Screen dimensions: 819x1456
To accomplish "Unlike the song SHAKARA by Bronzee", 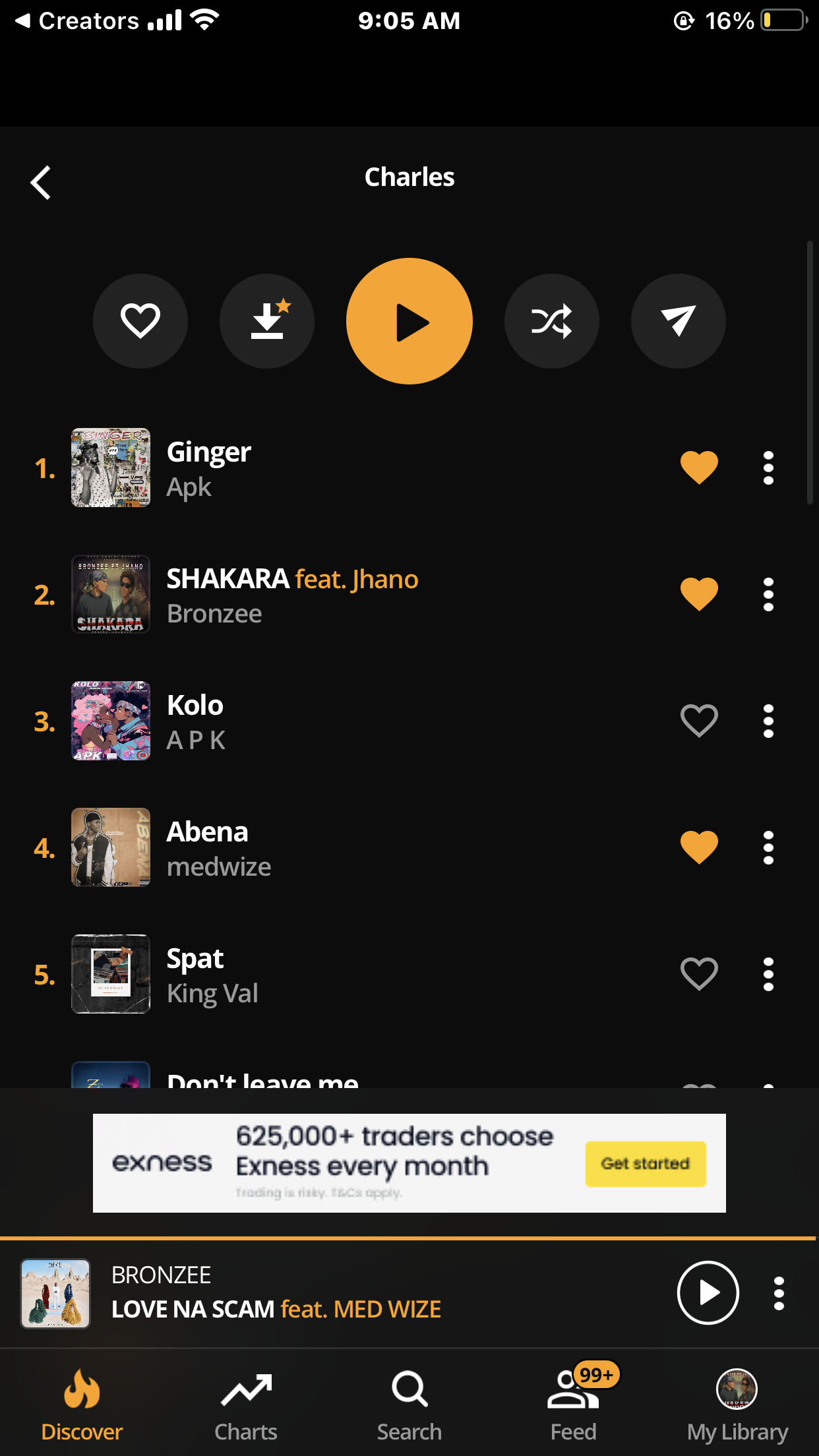I will point(699,594).
